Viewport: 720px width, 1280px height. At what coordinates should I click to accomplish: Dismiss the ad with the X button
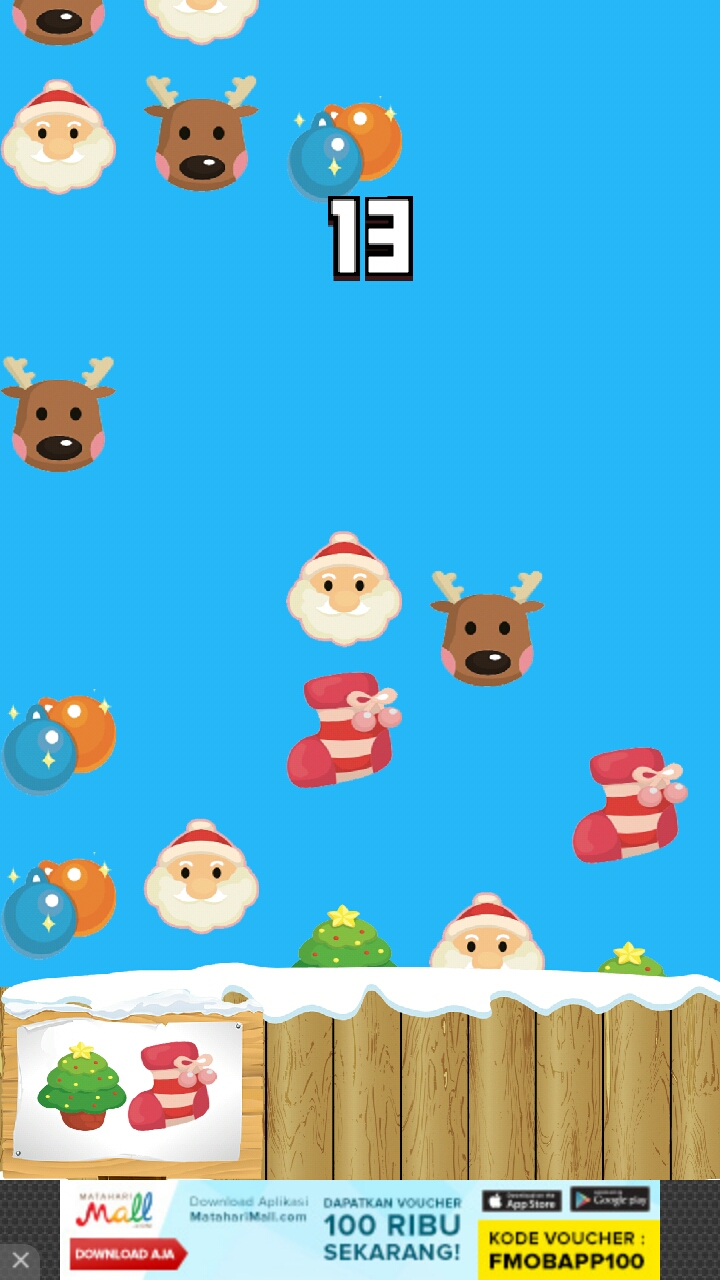pyautogui.click(x=20, y=1258)
